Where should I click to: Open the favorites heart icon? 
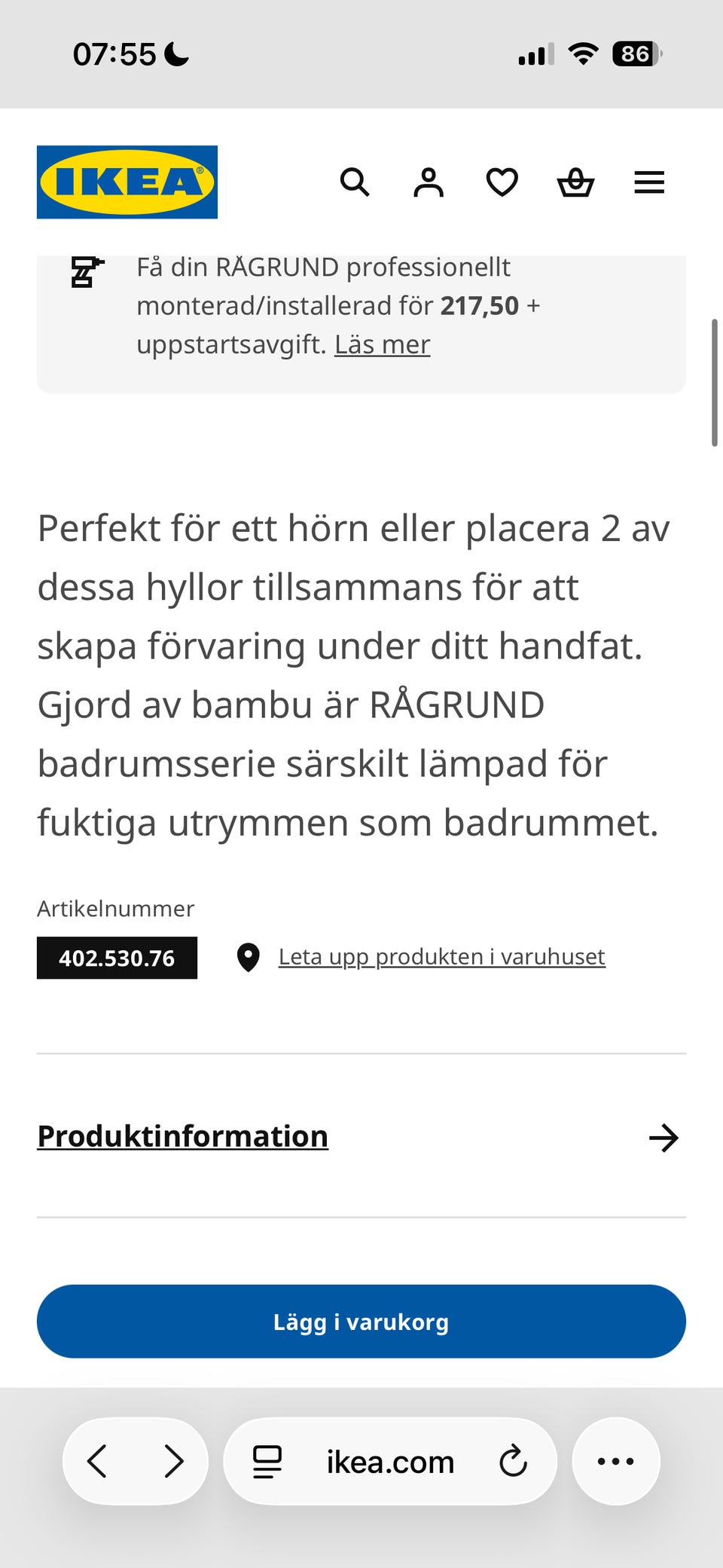501,182
